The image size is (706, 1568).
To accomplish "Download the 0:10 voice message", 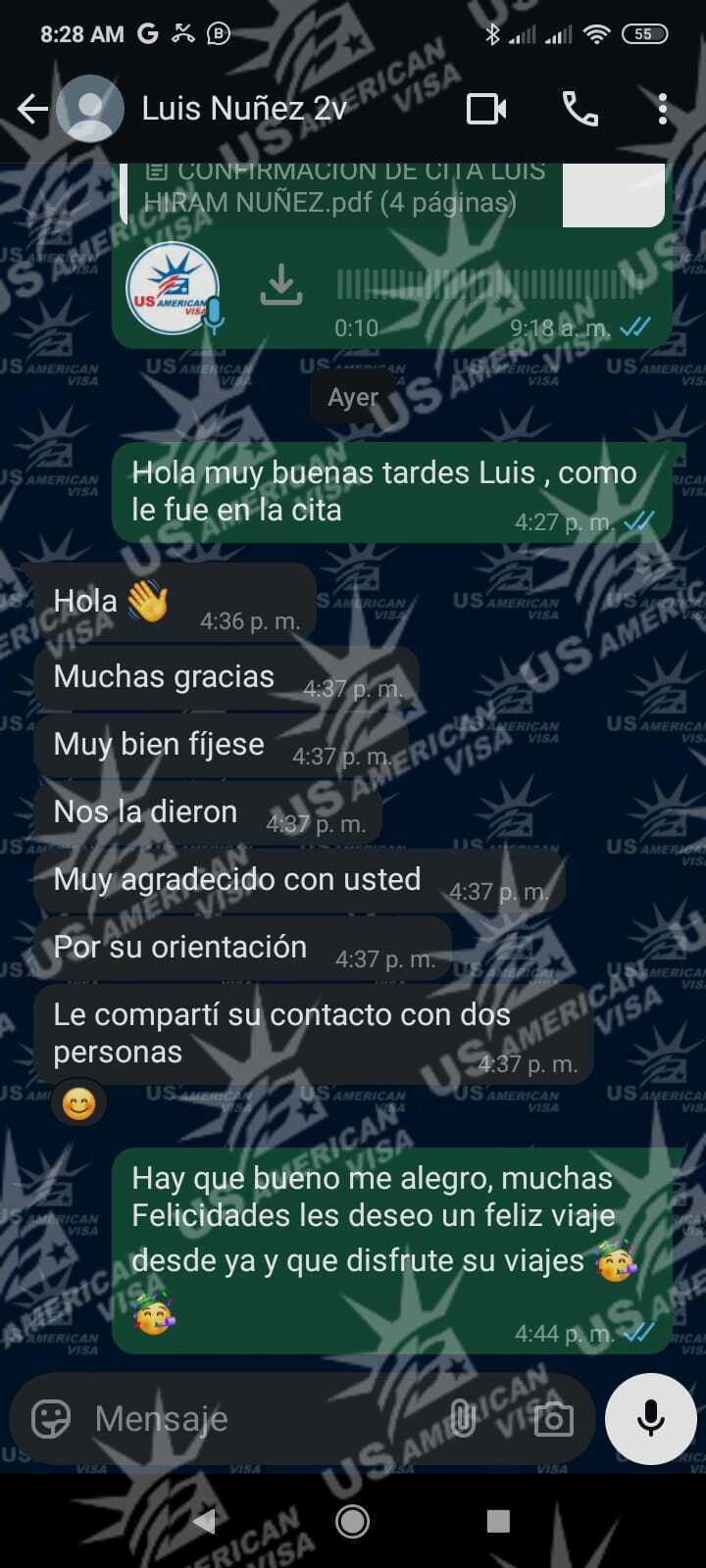I will (x=281, y=285).
